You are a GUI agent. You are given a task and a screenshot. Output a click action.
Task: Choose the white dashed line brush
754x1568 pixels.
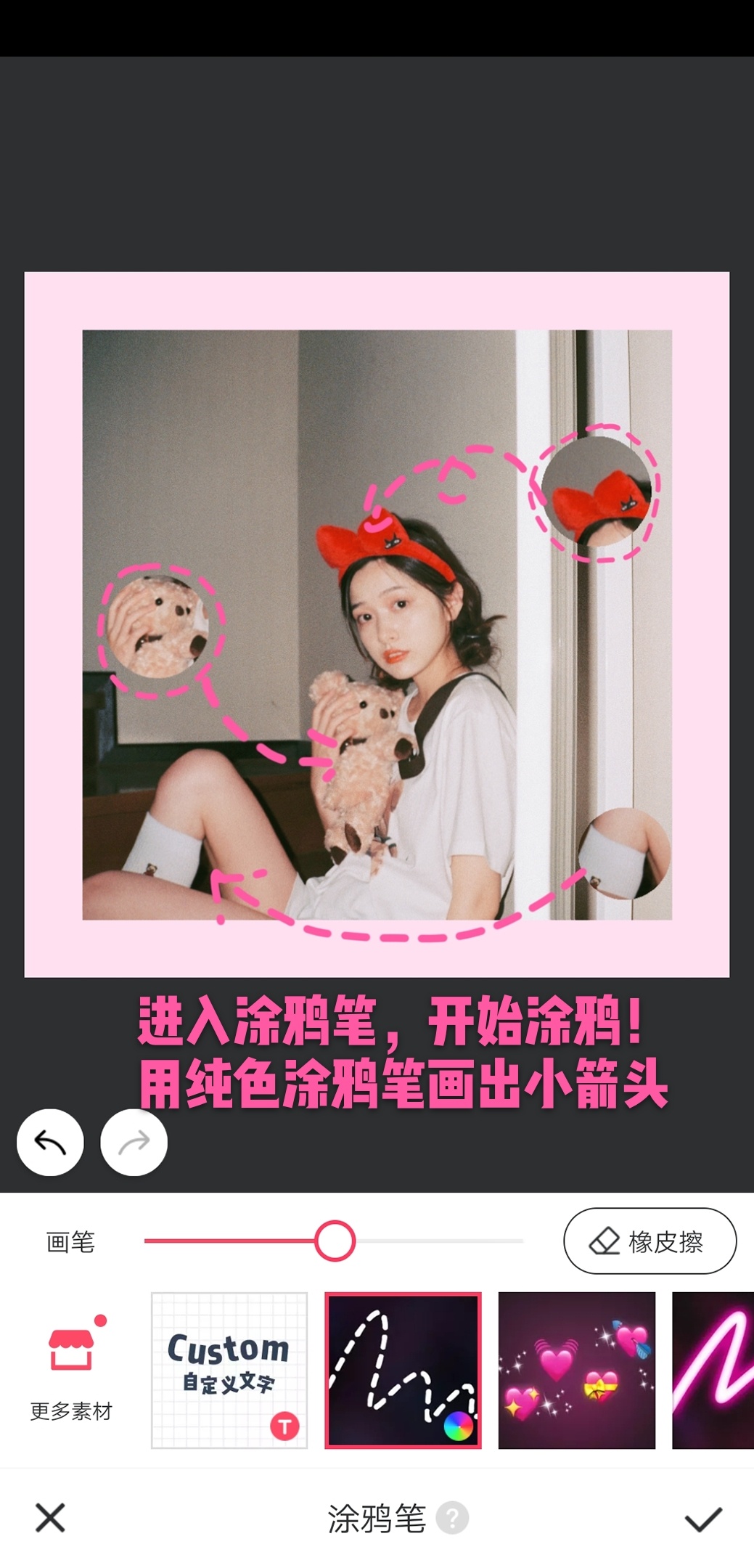(x=403, y=1371)
